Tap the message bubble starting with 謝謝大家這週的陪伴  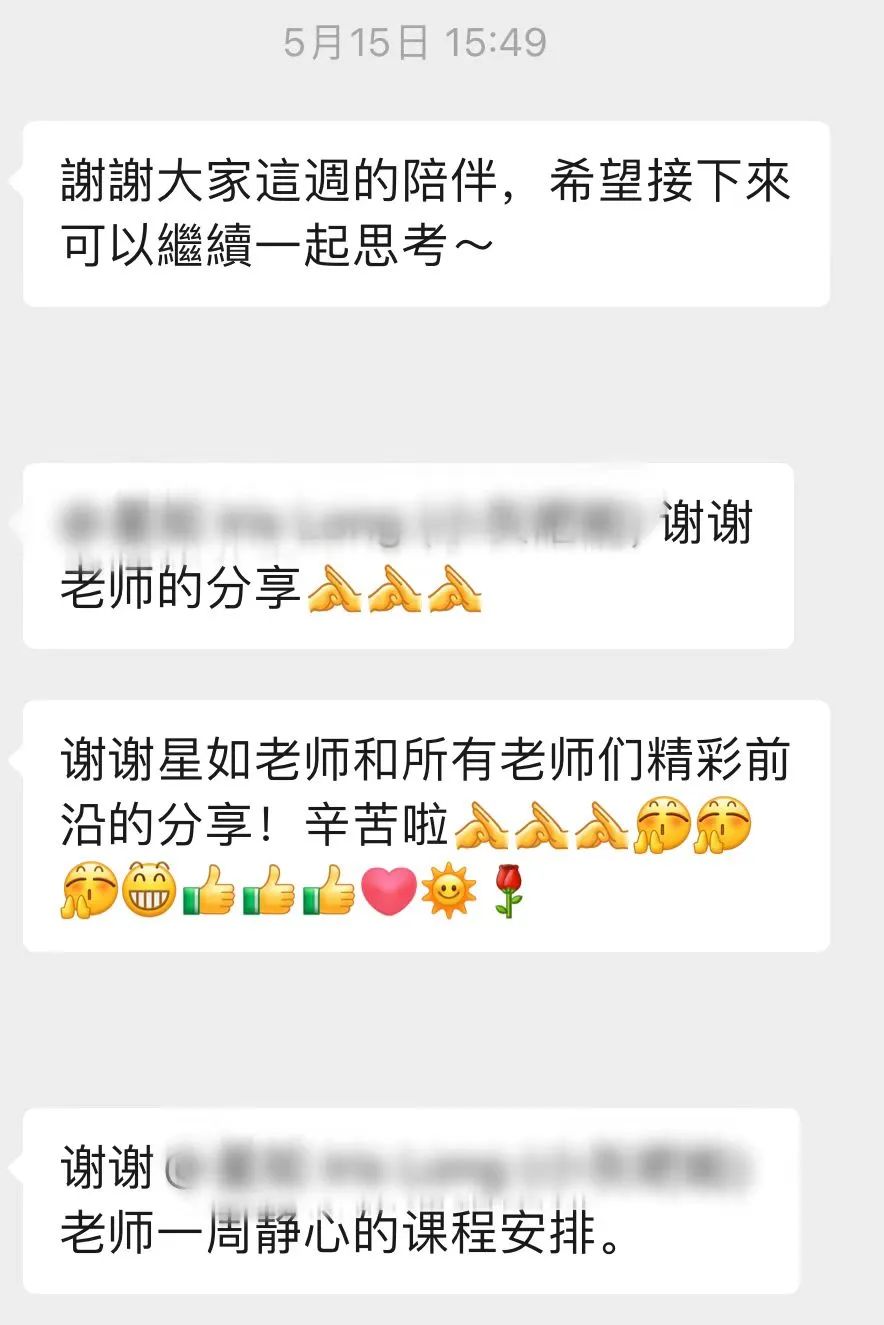click(x=430, y=205)
